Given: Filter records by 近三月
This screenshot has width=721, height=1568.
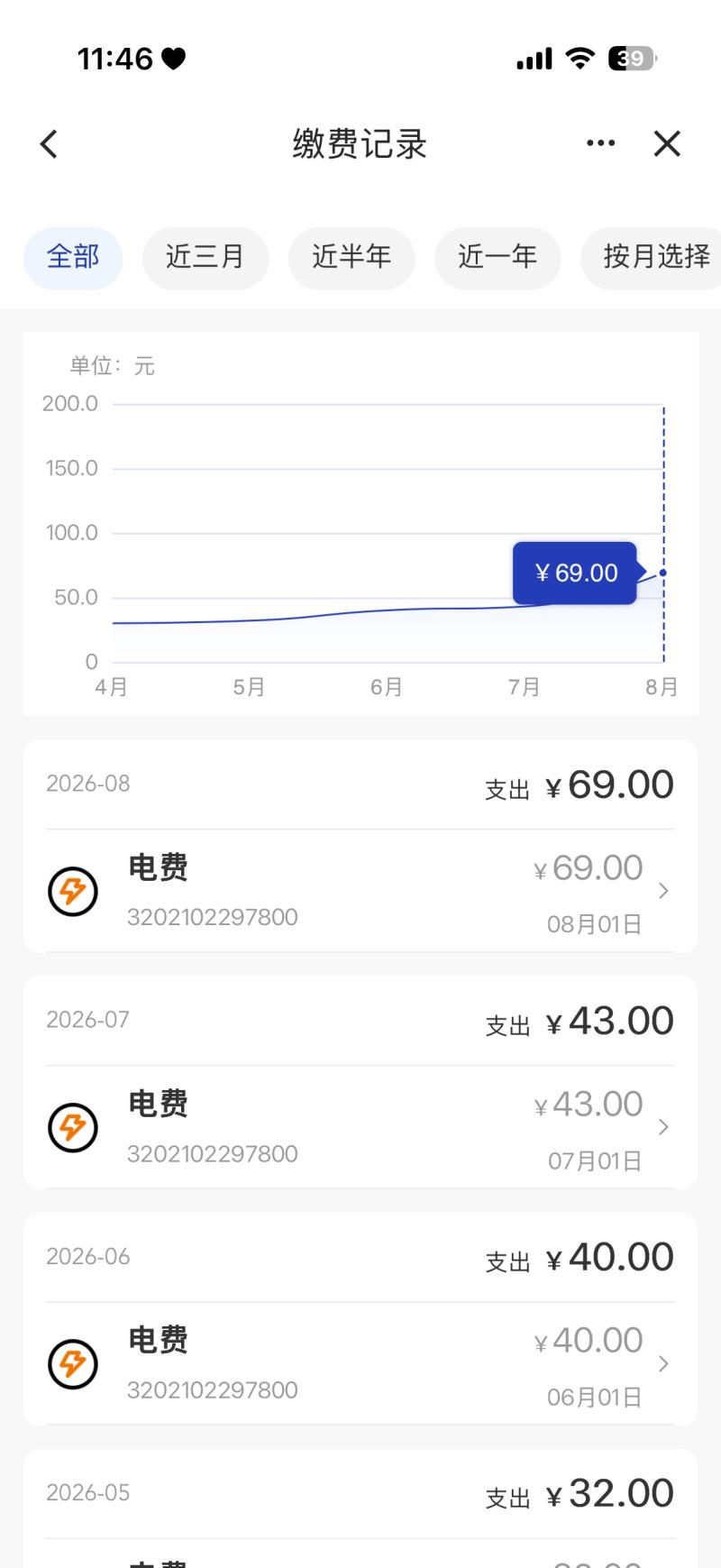Looking at the screenshot, I should [205, 257].
